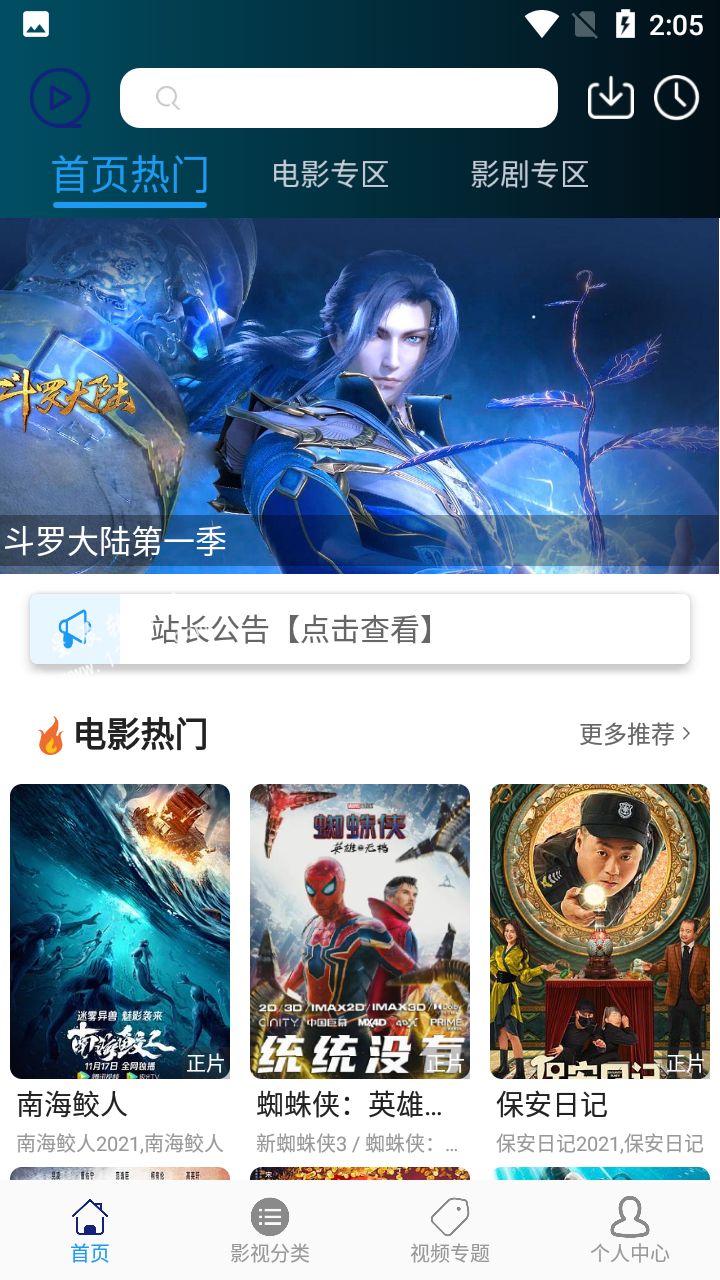Open the 斗罗大陆第一季 banner
Viewport: 720px width, 1280px height.
pos(360,395)
